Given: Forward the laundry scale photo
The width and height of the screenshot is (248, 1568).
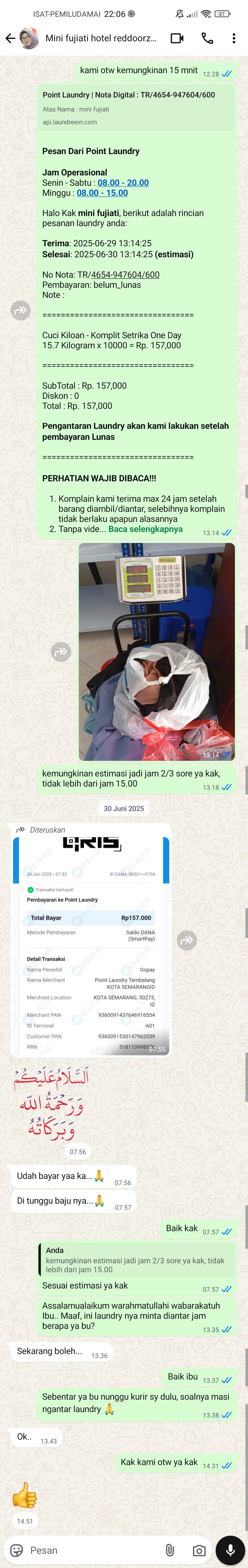Looking at the screenshot, I should click(61, 652).
